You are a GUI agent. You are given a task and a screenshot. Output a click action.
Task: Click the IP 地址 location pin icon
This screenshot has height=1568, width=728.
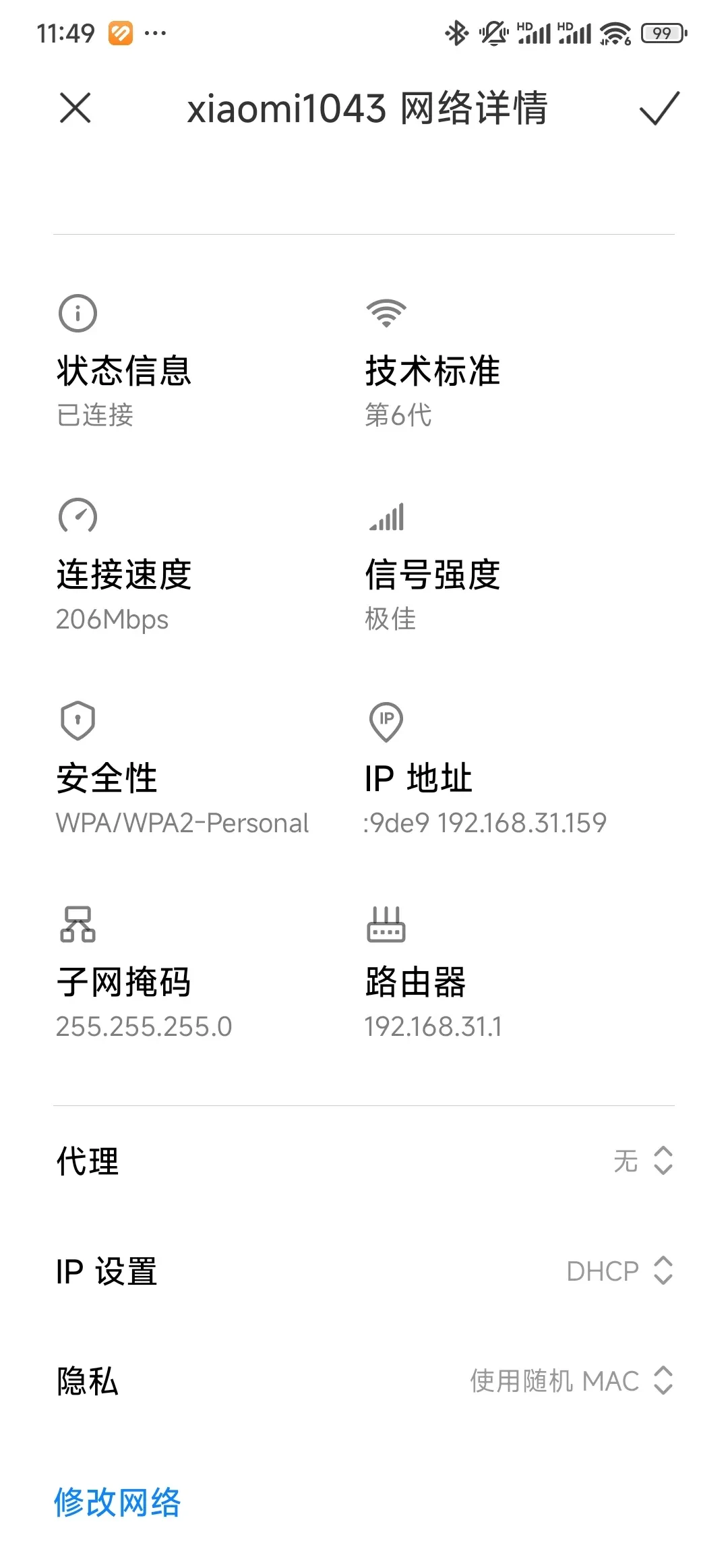pos(385,722)
